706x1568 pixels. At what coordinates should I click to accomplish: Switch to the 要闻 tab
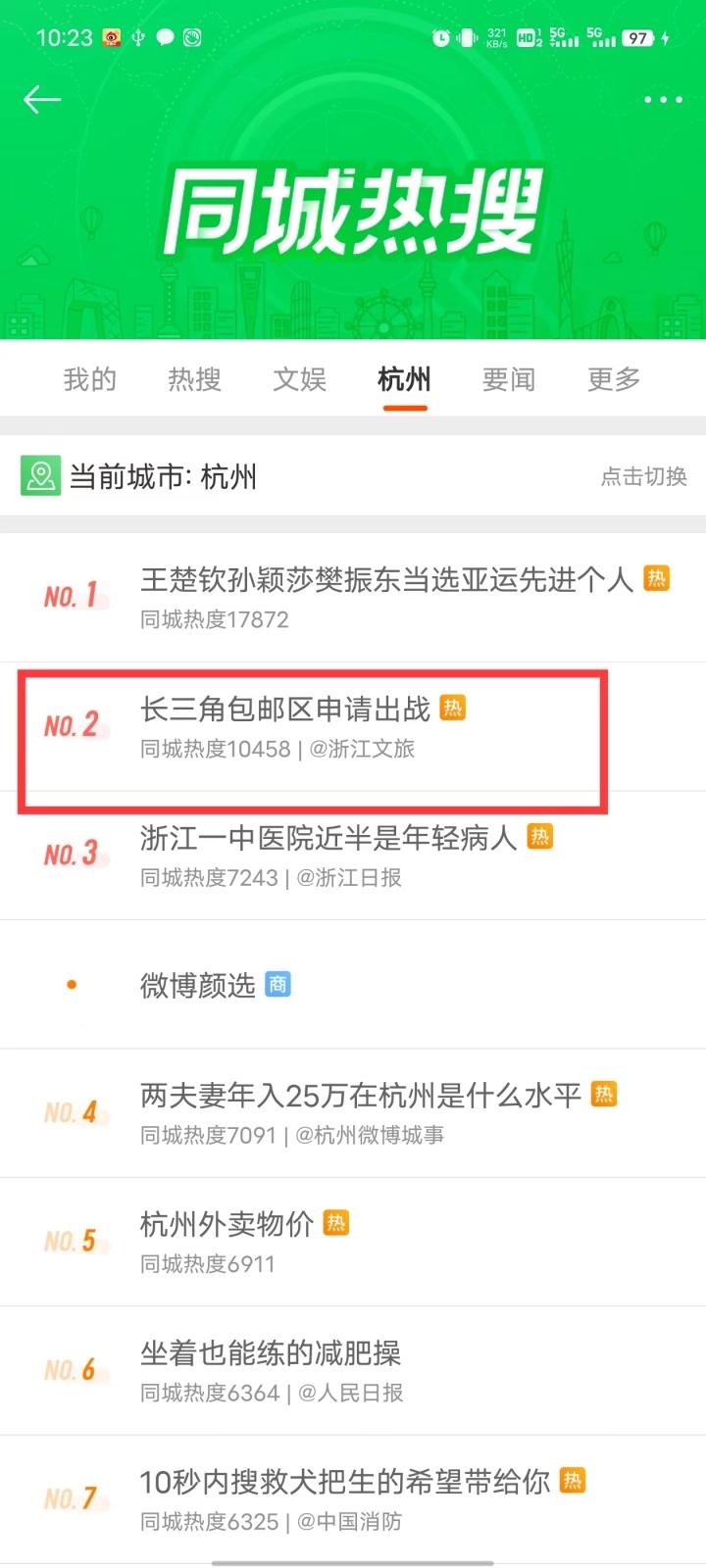coord(509,379)
